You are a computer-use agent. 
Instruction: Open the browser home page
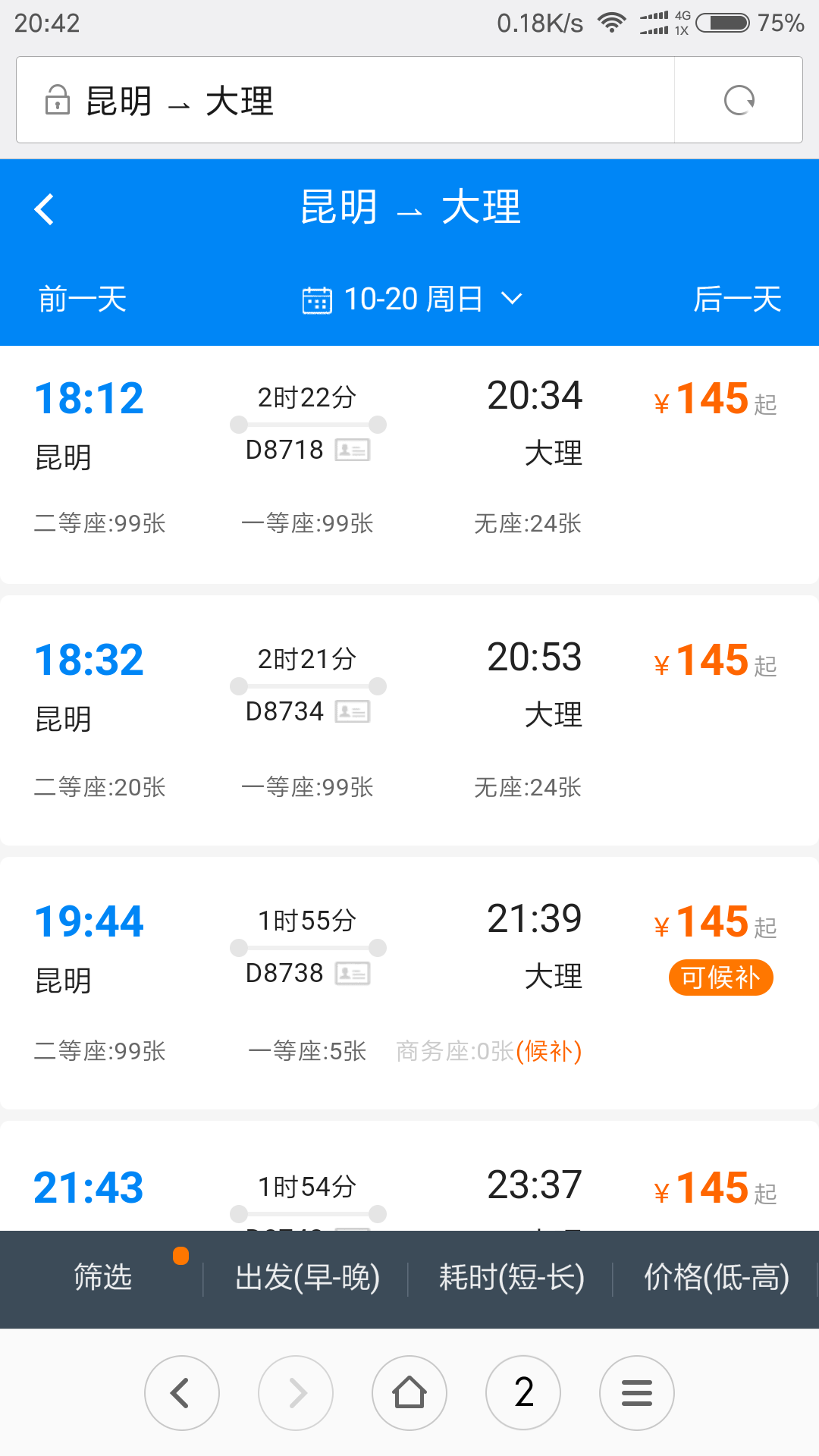(x=409, y=1393)
